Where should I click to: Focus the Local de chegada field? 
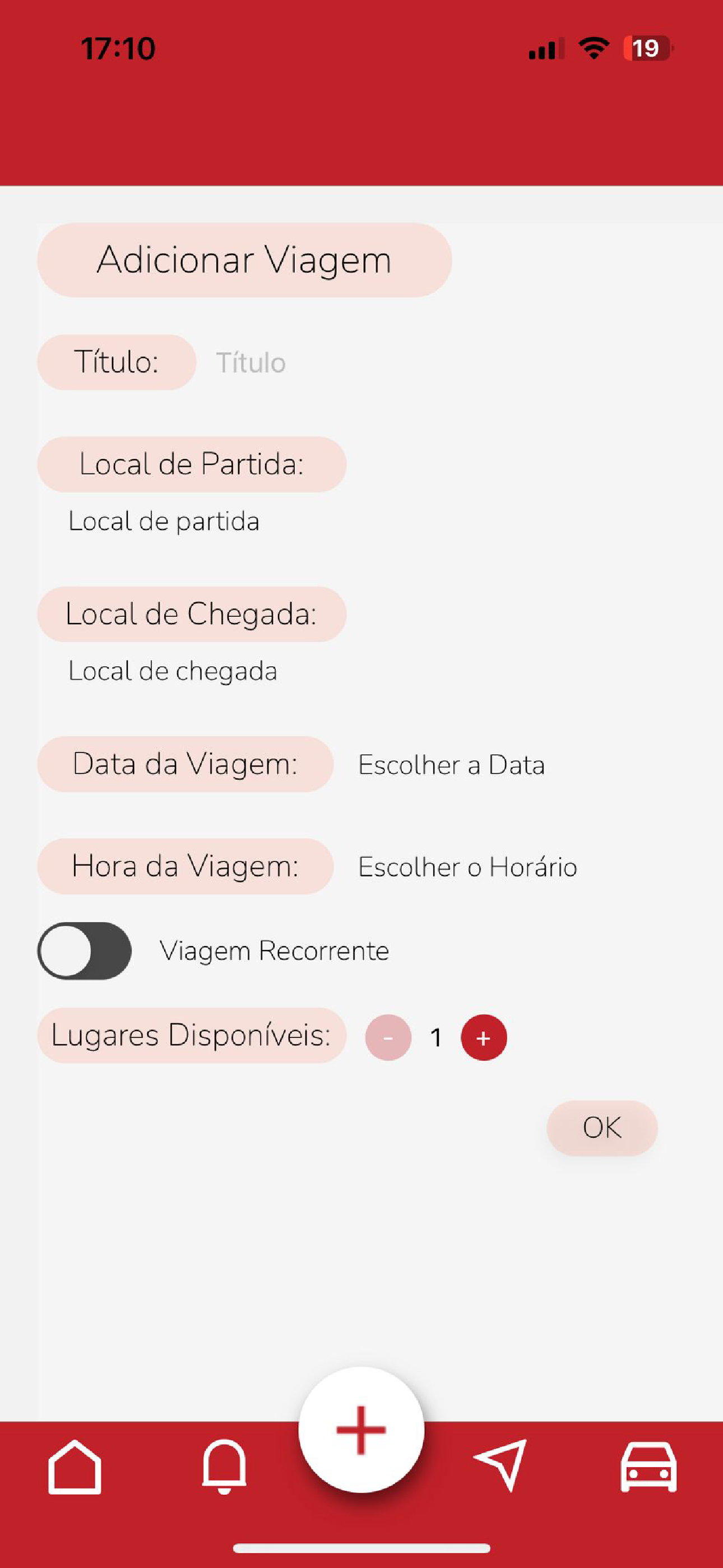pyautogui.click(x=365, y=671)
